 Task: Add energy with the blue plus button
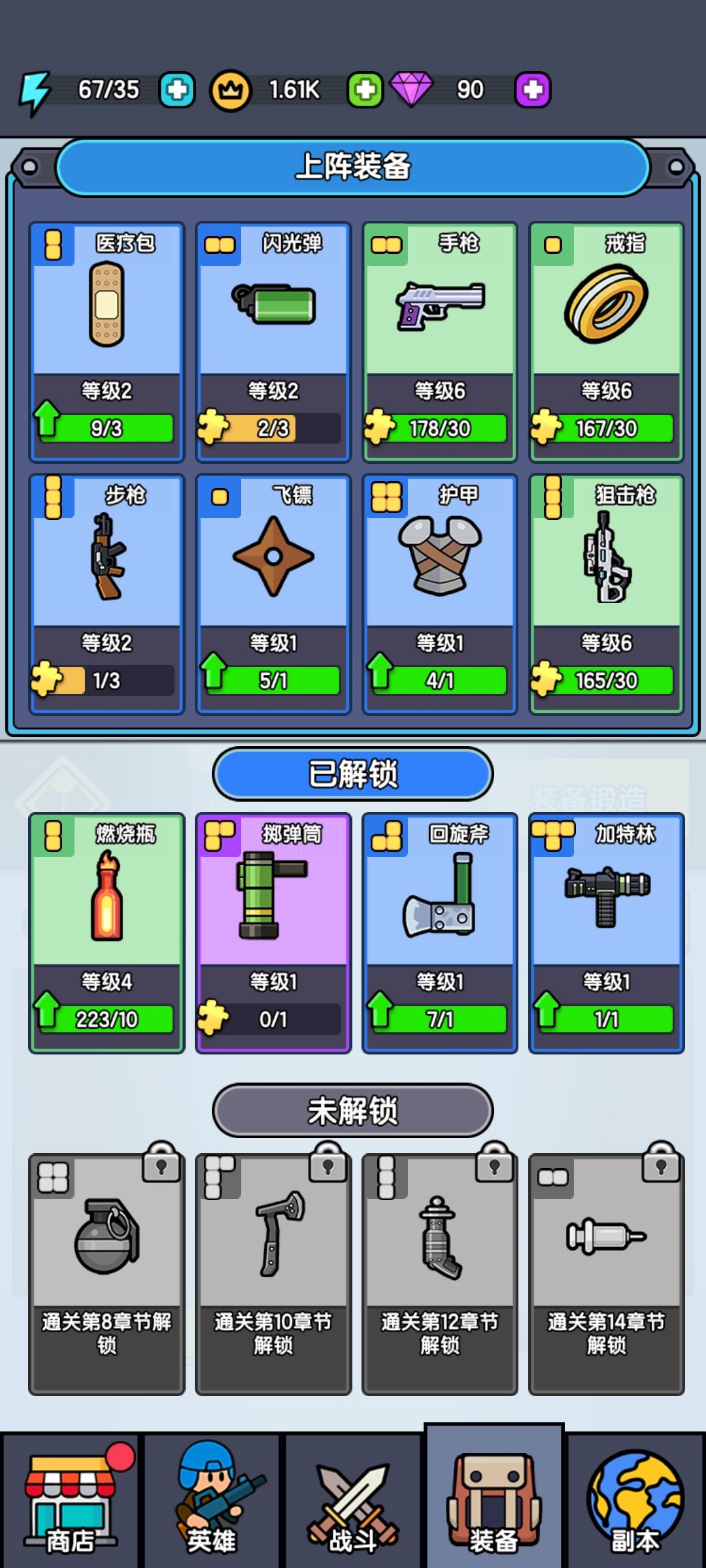(x=177, y=90)
